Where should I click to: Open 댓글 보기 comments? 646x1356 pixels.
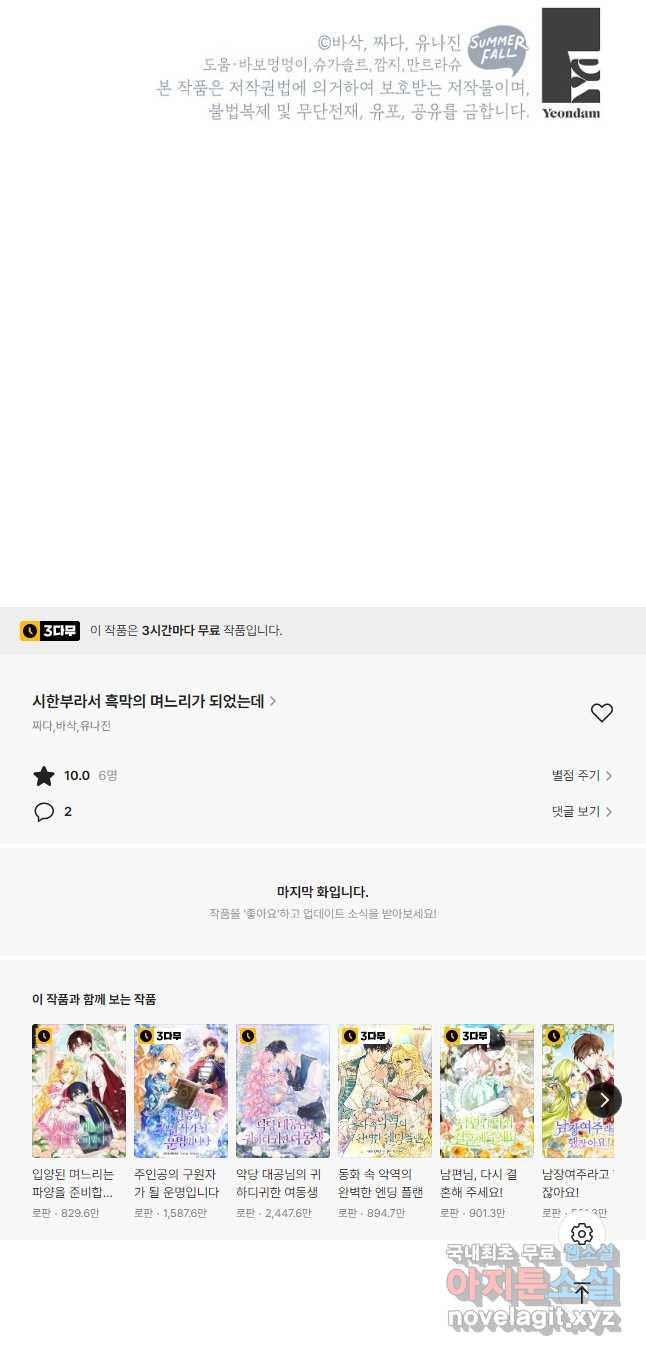581,811
